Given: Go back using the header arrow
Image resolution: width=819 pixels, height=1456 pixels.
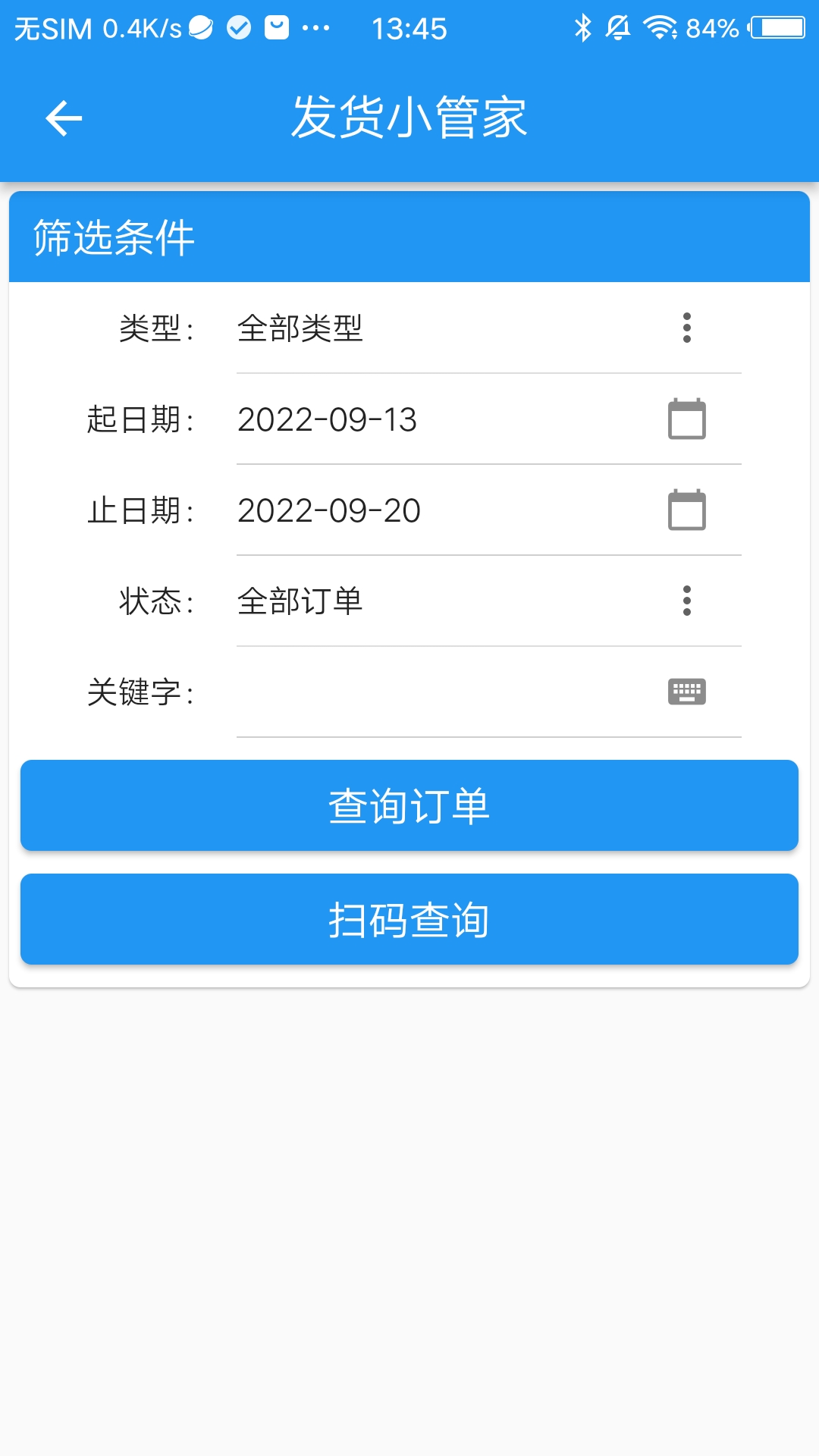Looking at the screenshot, I should (x=64, y=118).
